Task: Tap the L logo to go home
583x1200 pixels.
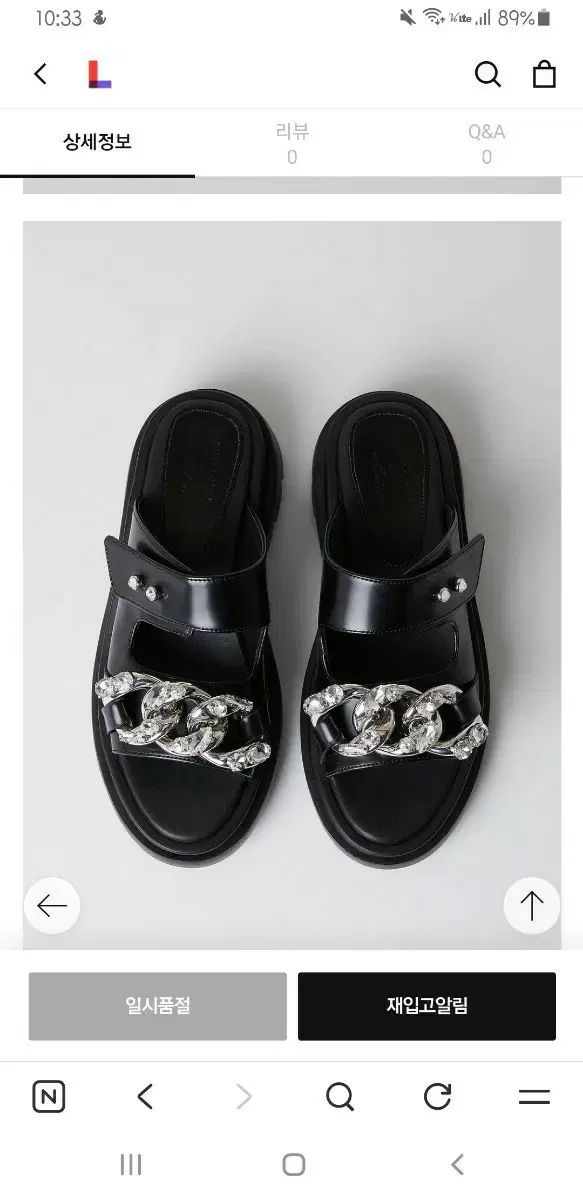Action: (98, 74)
